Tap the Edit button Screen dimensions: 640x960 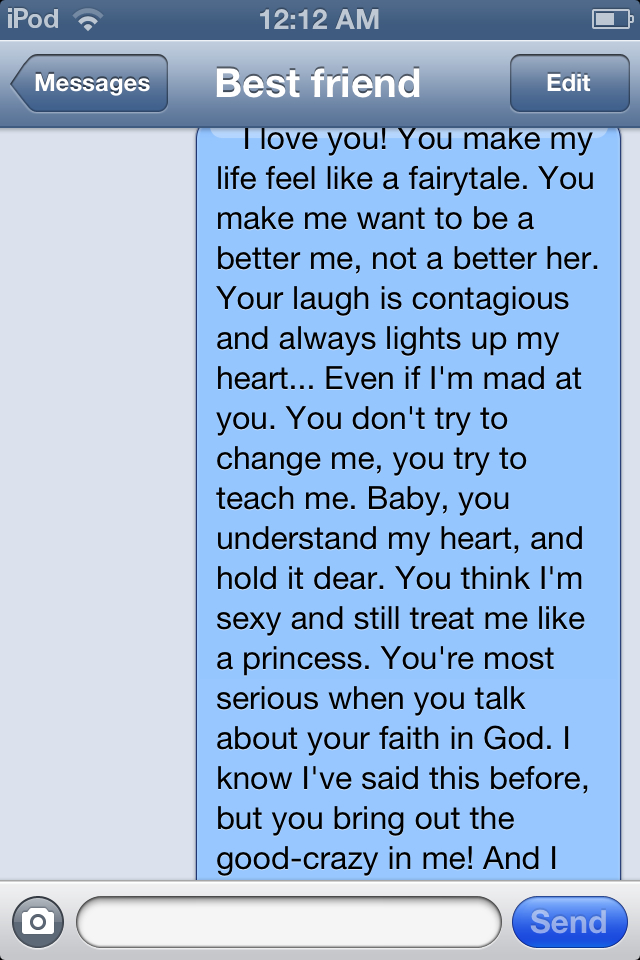(x=568, y=84)
